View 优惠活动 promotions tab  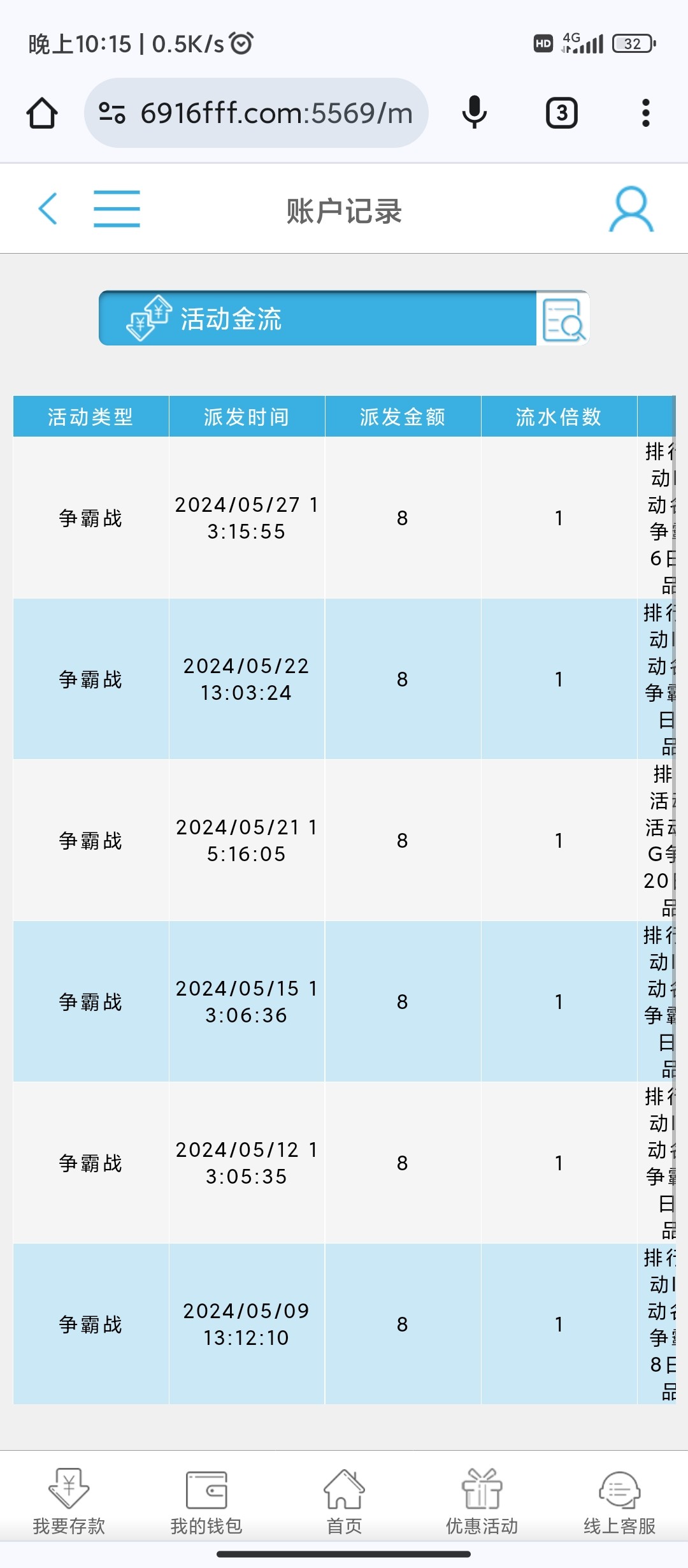coord(482,1500)
